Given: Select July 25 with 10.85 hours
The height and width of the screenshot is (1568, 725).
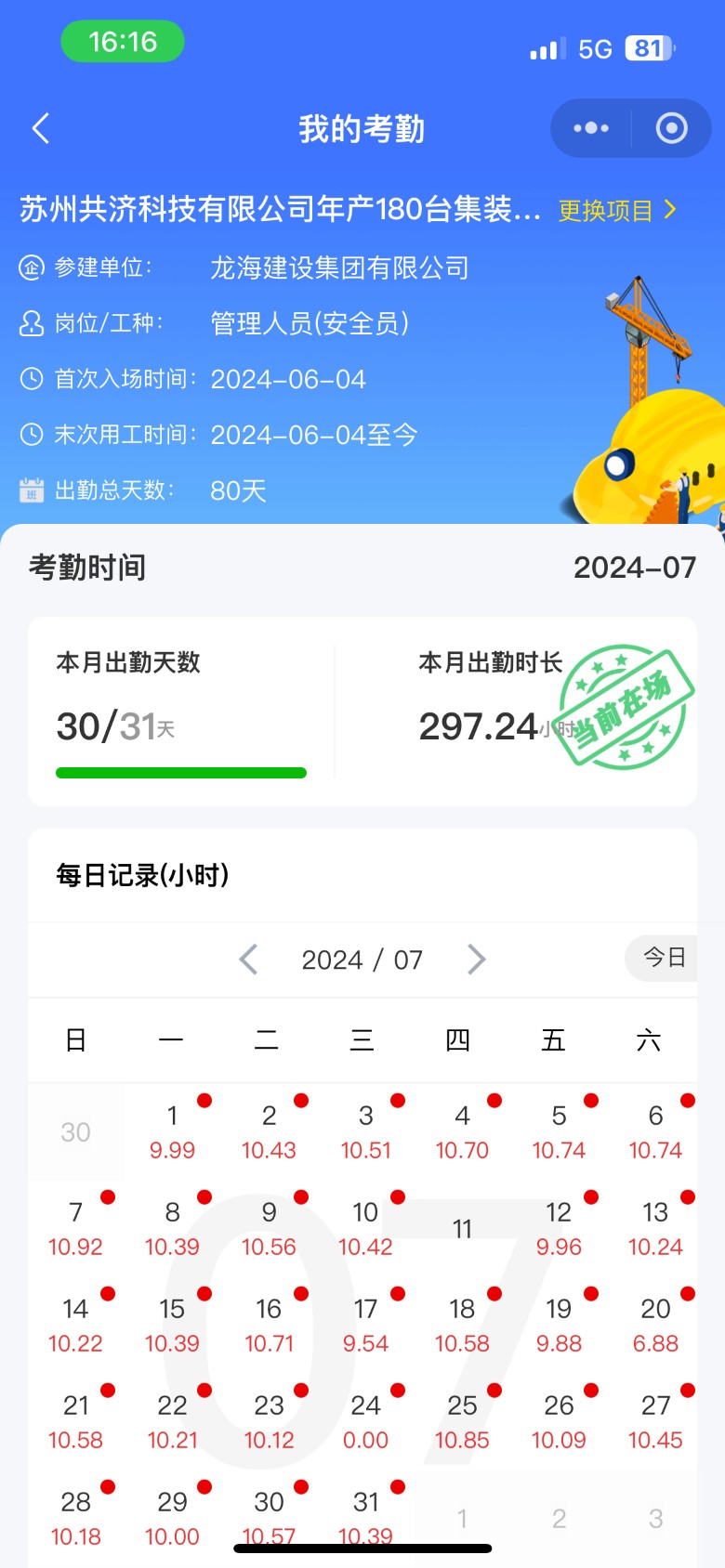Looking at the screenshot, I should click(x=462, y=1421).
